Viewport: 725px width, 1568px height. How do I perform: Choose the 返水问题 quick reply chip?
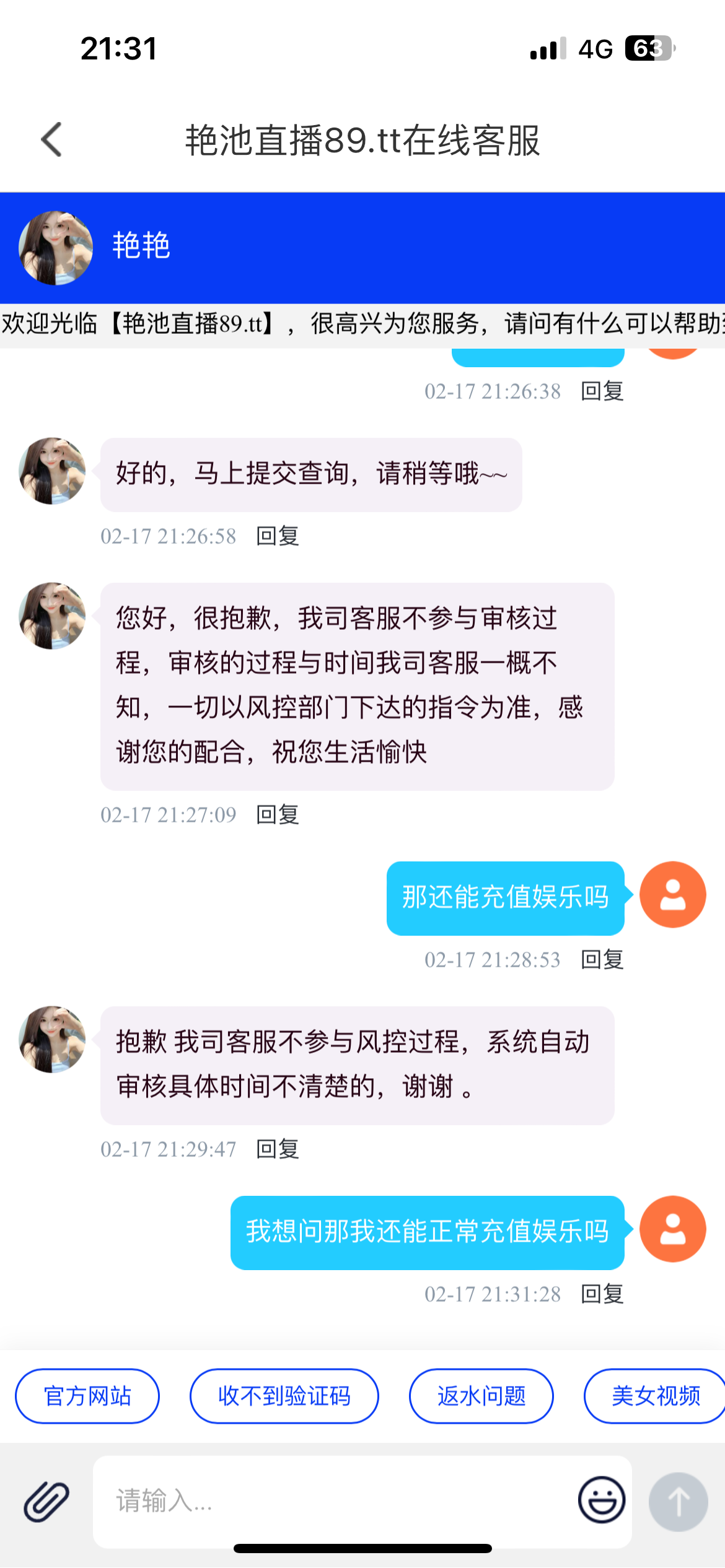point(481,1396)
